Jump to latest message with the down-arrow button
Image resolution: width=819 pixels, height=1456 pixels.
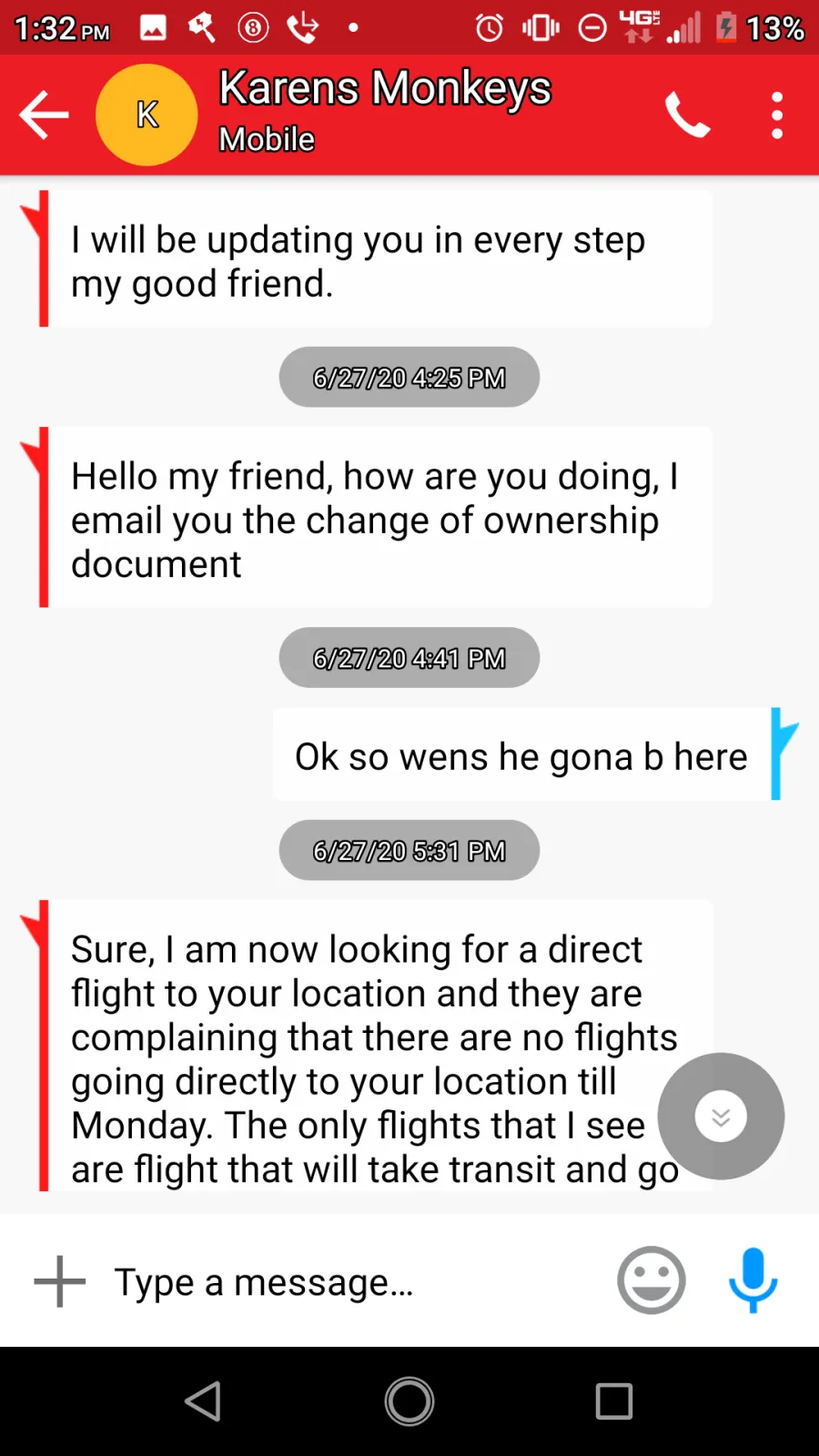pos(721,1117)
